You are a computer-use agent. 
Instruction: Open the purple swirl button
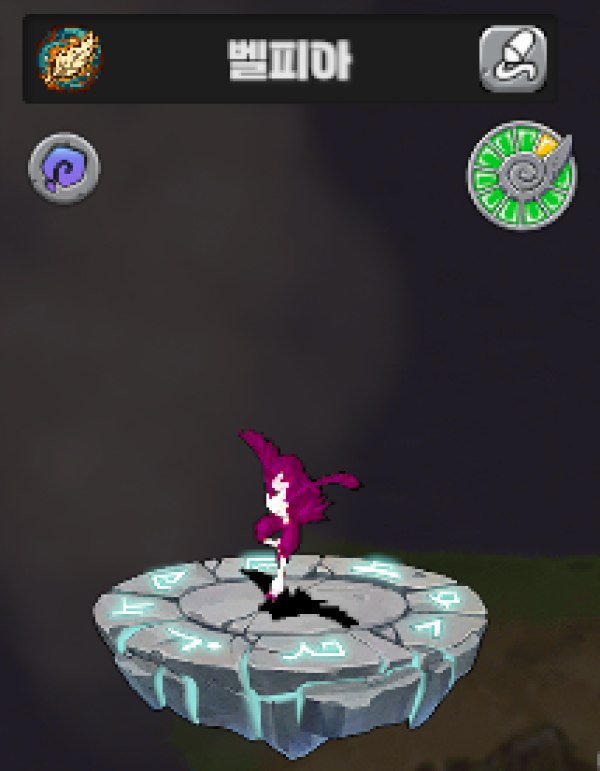coord(64,168)
